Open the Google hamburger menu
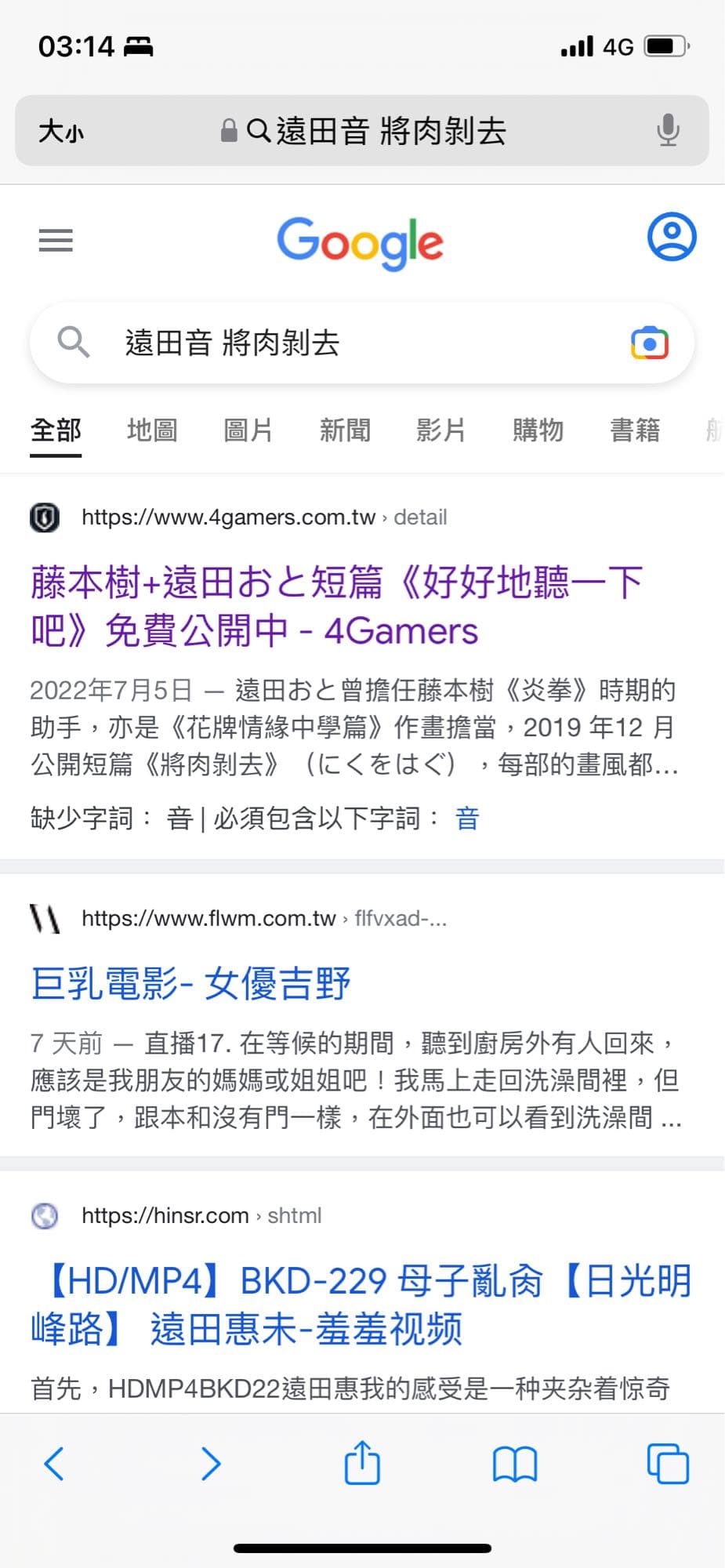 click(x=56, y=240)
